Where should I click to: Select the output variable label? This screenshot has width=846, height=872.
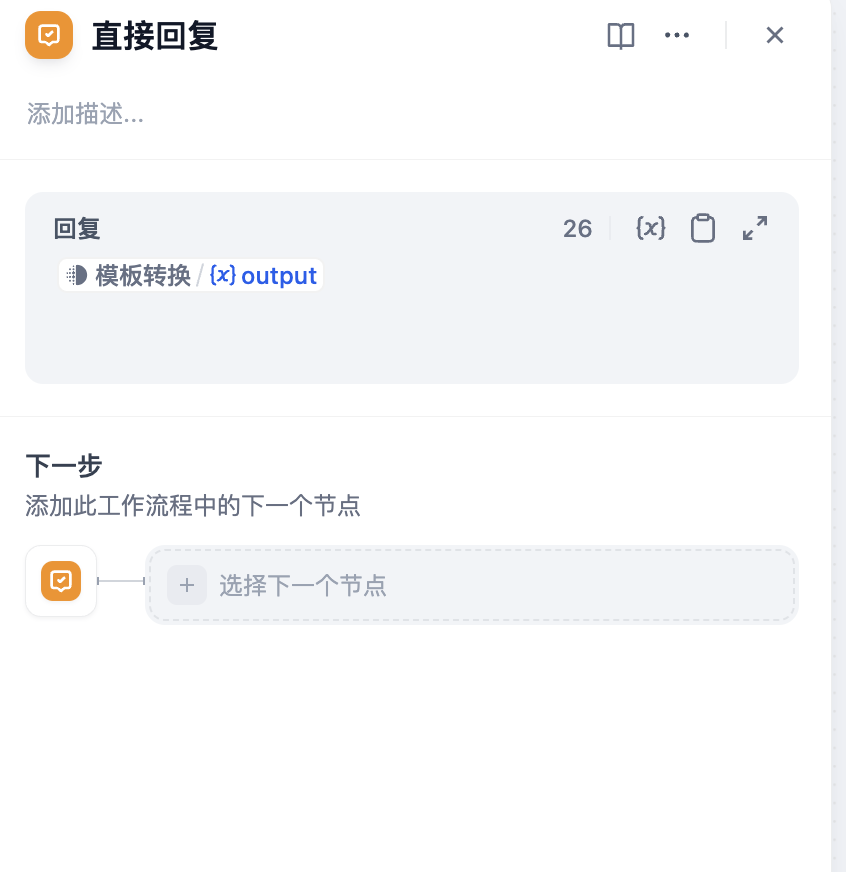(280, 275)
